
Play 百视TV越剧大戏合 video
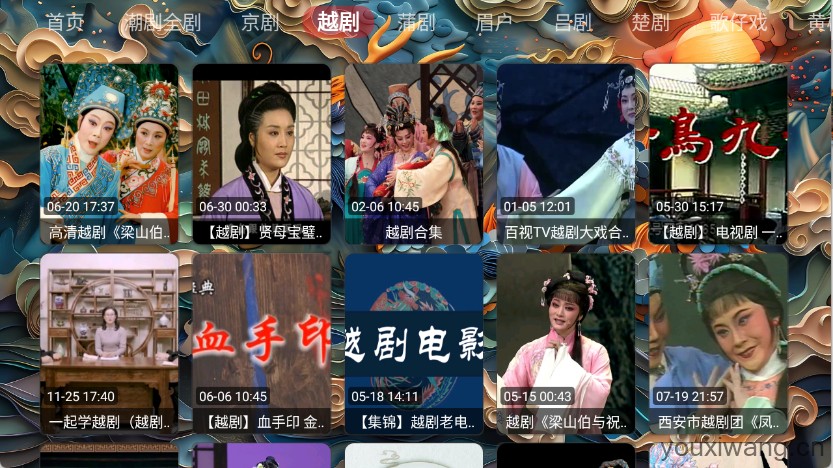(565, 150)
